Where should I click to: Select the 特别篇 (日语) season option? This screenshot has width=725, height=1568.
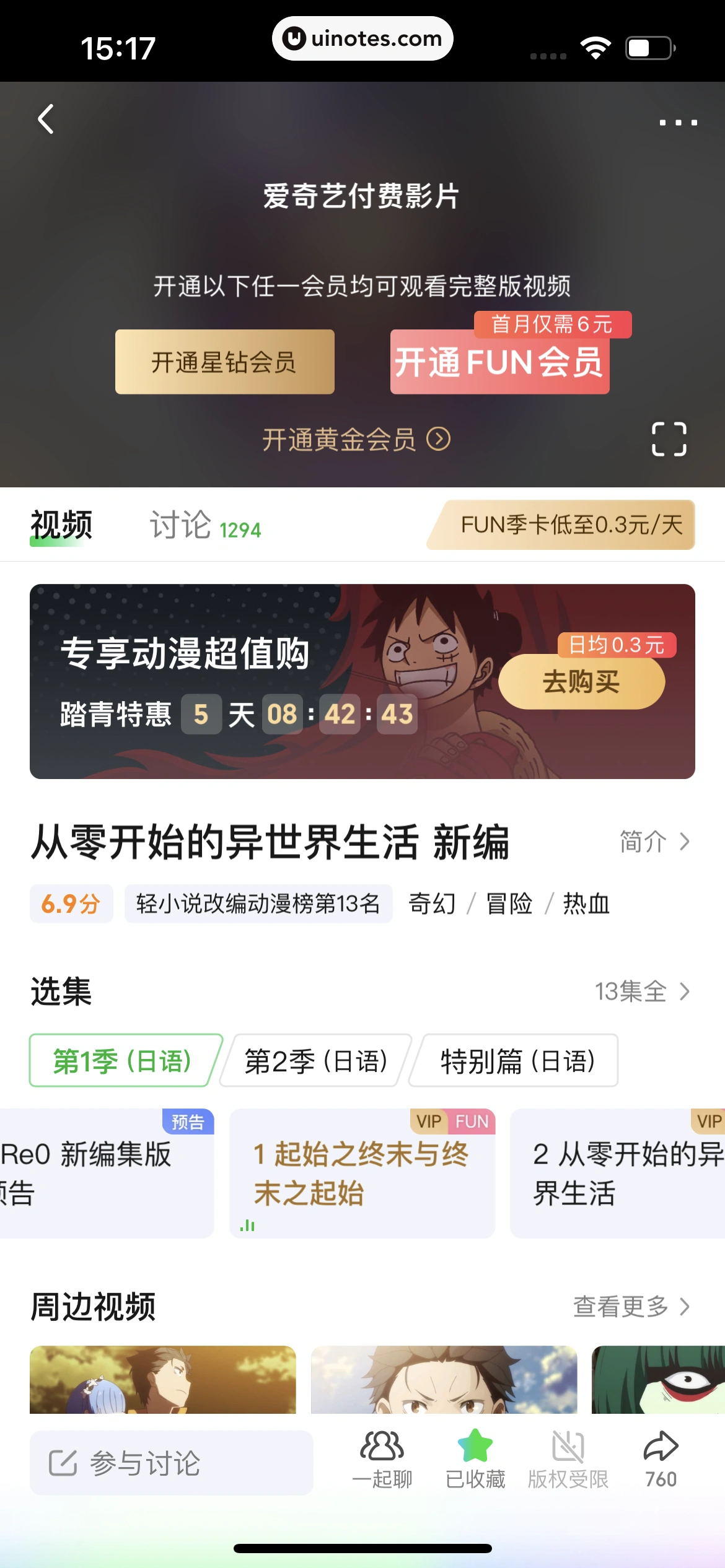[516, 1061]
